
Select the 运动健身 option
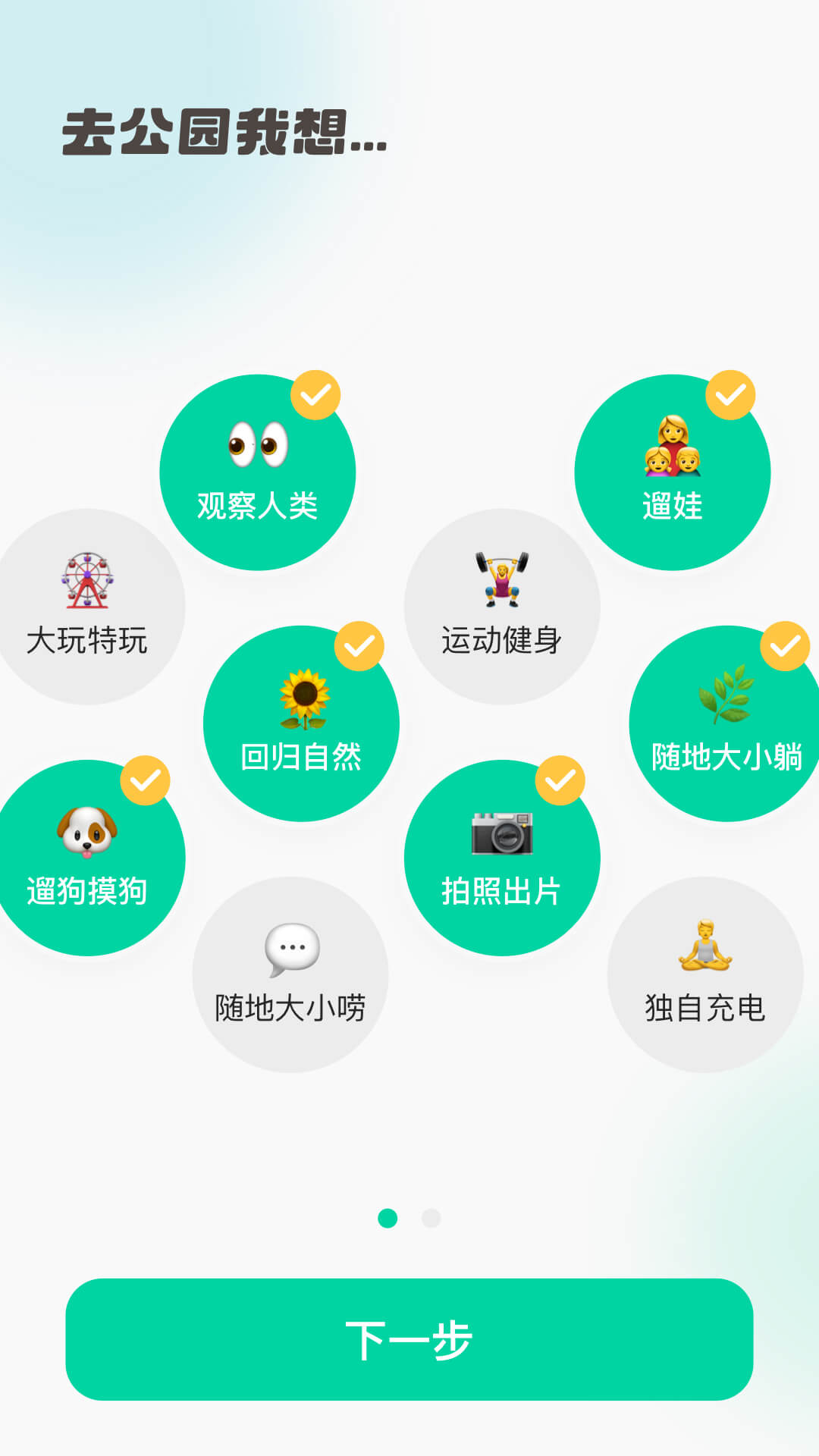point(501,607)
